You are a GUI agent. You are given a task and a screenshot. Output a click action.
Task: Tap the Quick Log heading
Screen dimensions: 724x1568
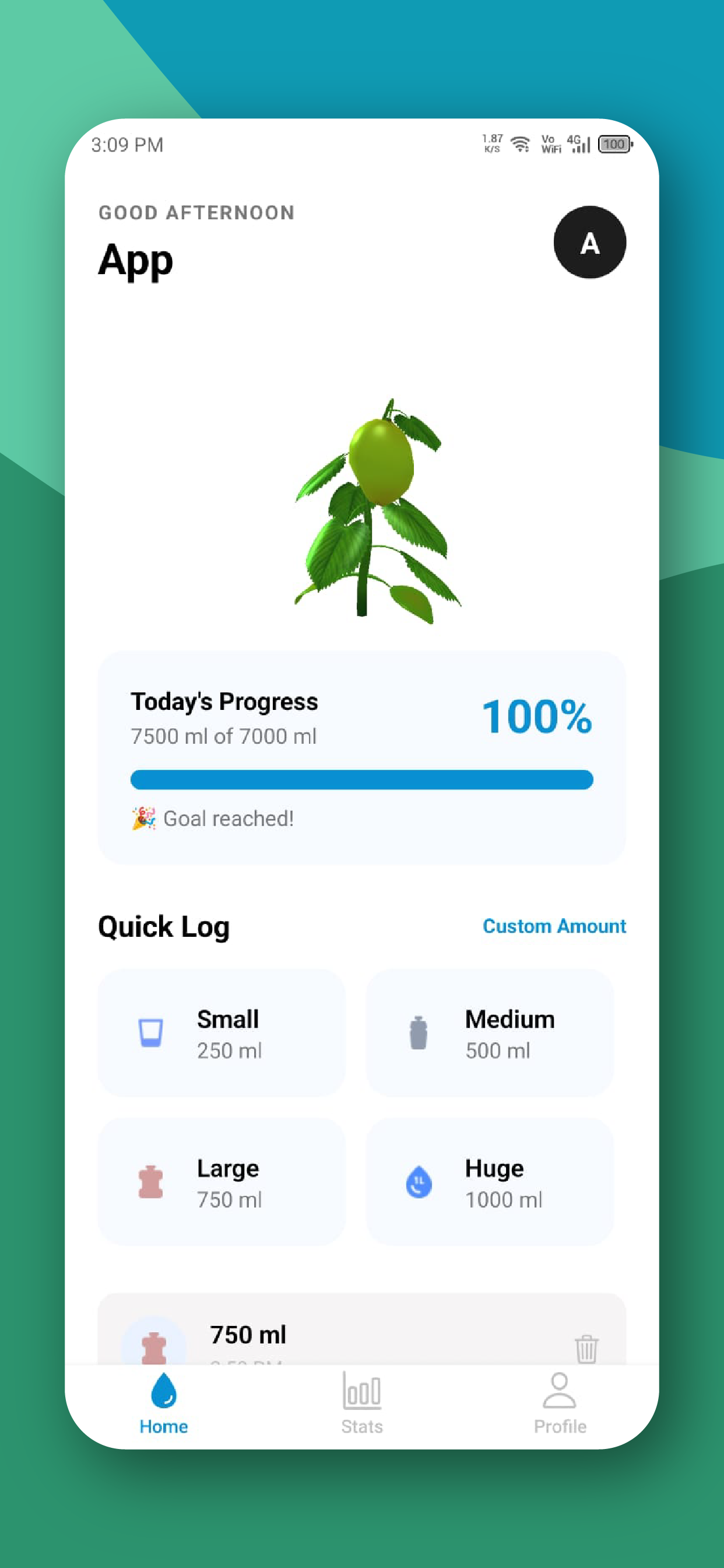pyautogui.click(x=163, y=926)
